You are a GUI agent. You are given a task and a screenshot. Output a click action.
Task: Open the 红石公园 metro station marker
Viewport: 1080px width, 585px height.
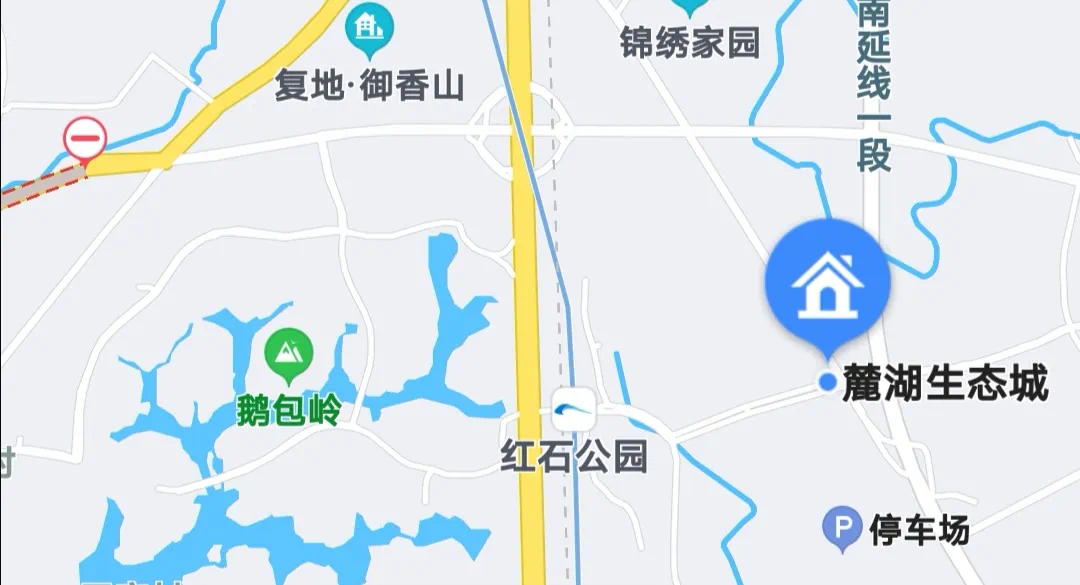(575, 408)
